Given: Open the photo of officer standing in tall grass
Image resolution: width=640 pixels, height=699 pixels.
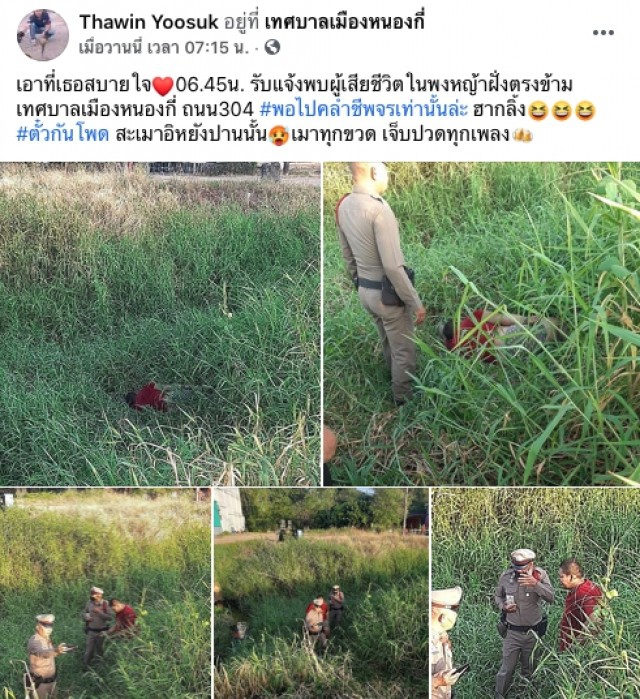Looking at the screenshot, I should 482,325.
